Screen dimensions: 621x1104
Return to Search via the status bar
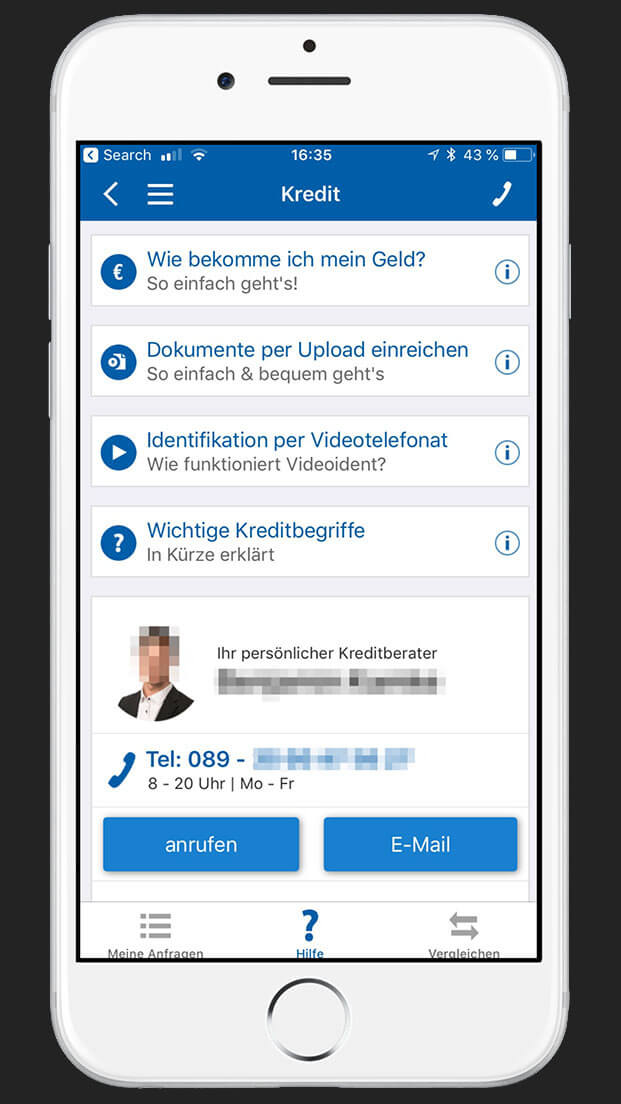click(117, 155)
